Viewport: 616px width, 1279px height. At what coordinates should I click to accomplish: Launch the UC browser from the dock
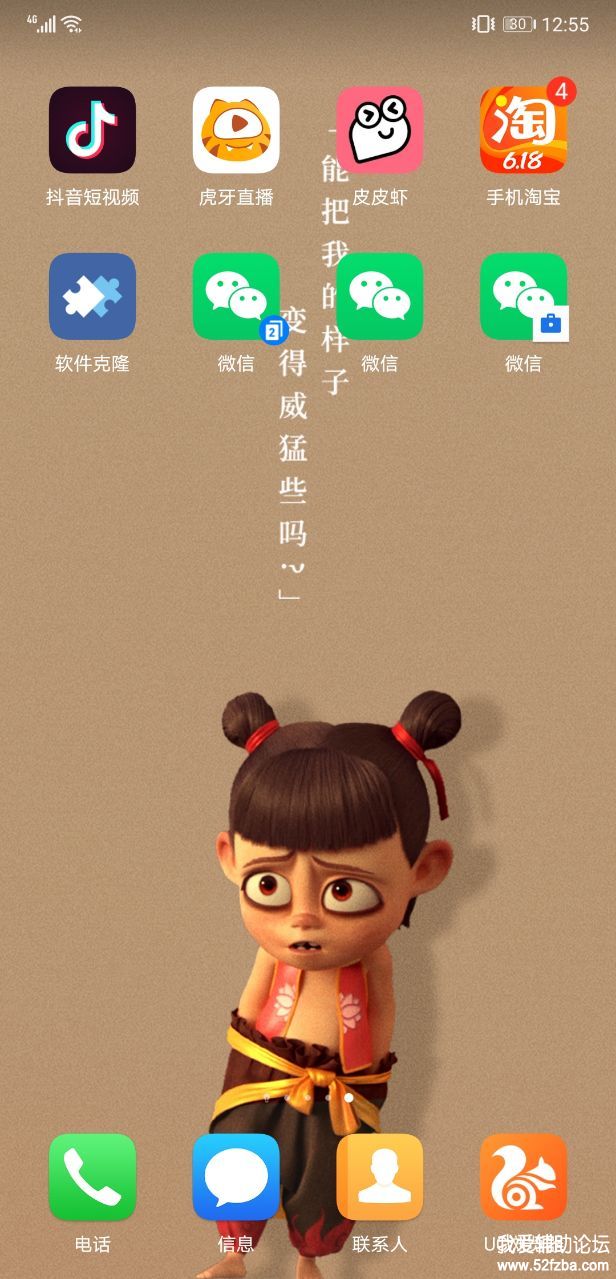click(523, 1177)
